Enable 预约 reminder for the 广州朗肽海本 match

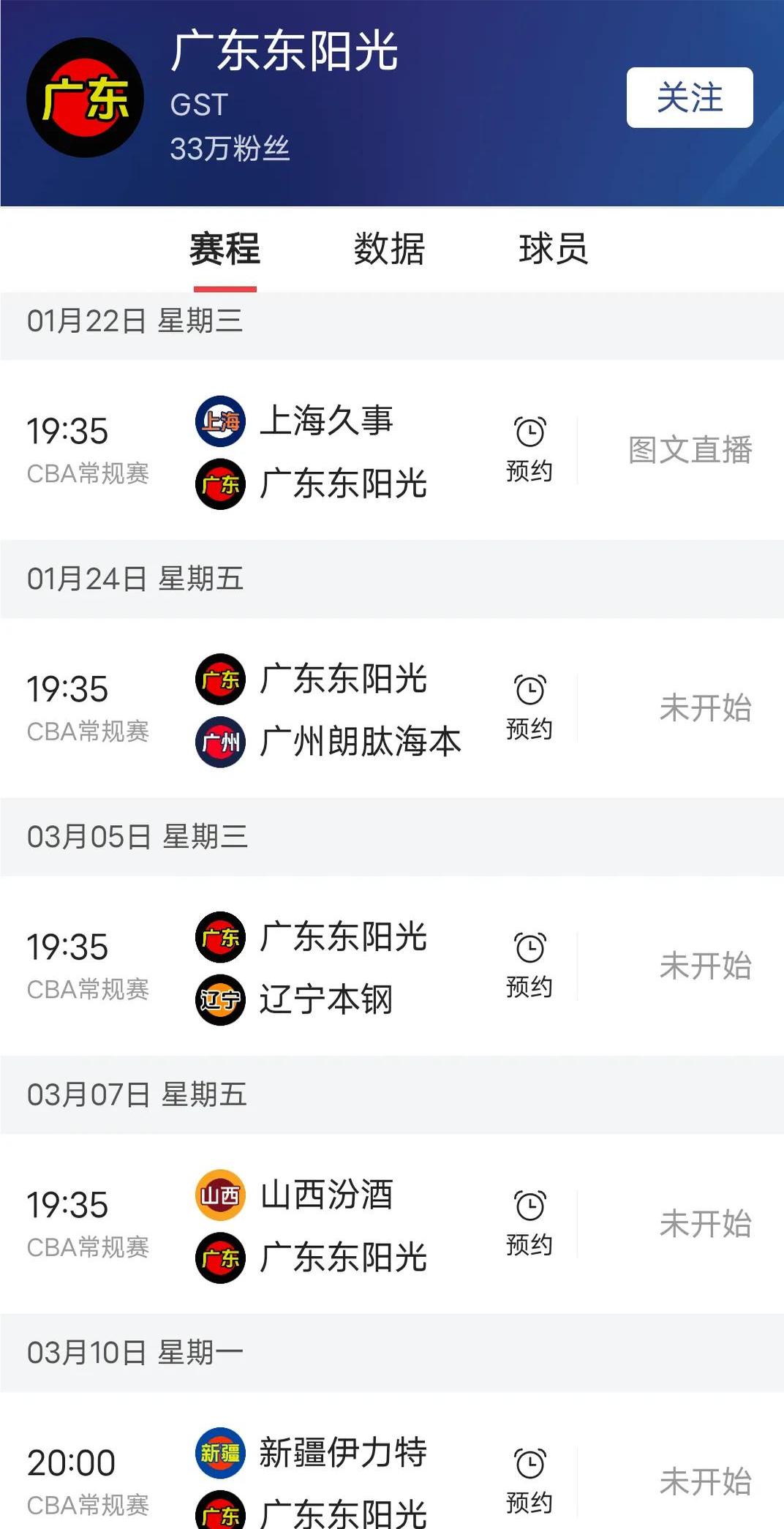click(x=530, y=706)
